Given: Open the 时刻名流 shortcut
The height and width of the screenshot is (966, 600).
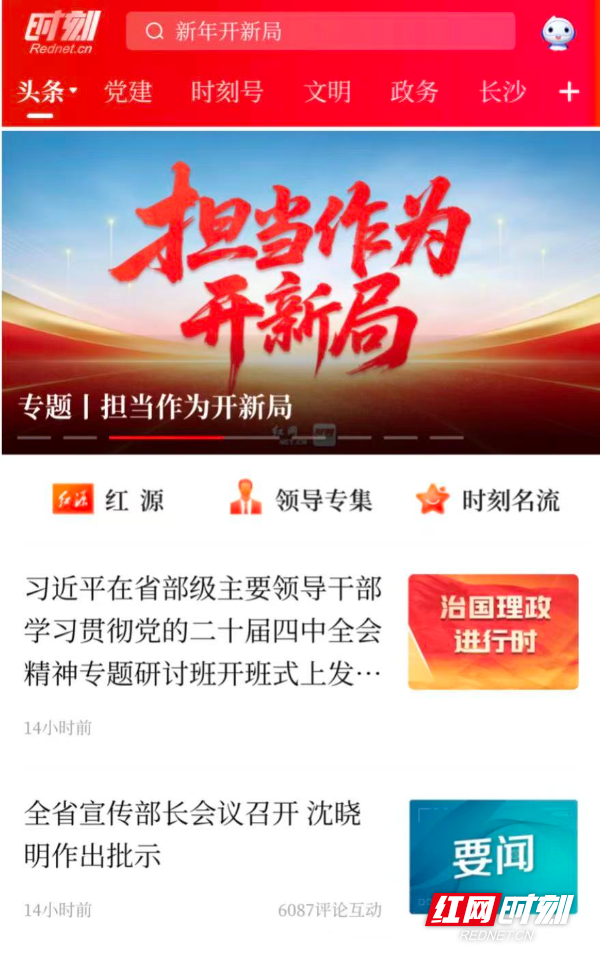Looking at the screenshot, I should click(x=488, y=499).
